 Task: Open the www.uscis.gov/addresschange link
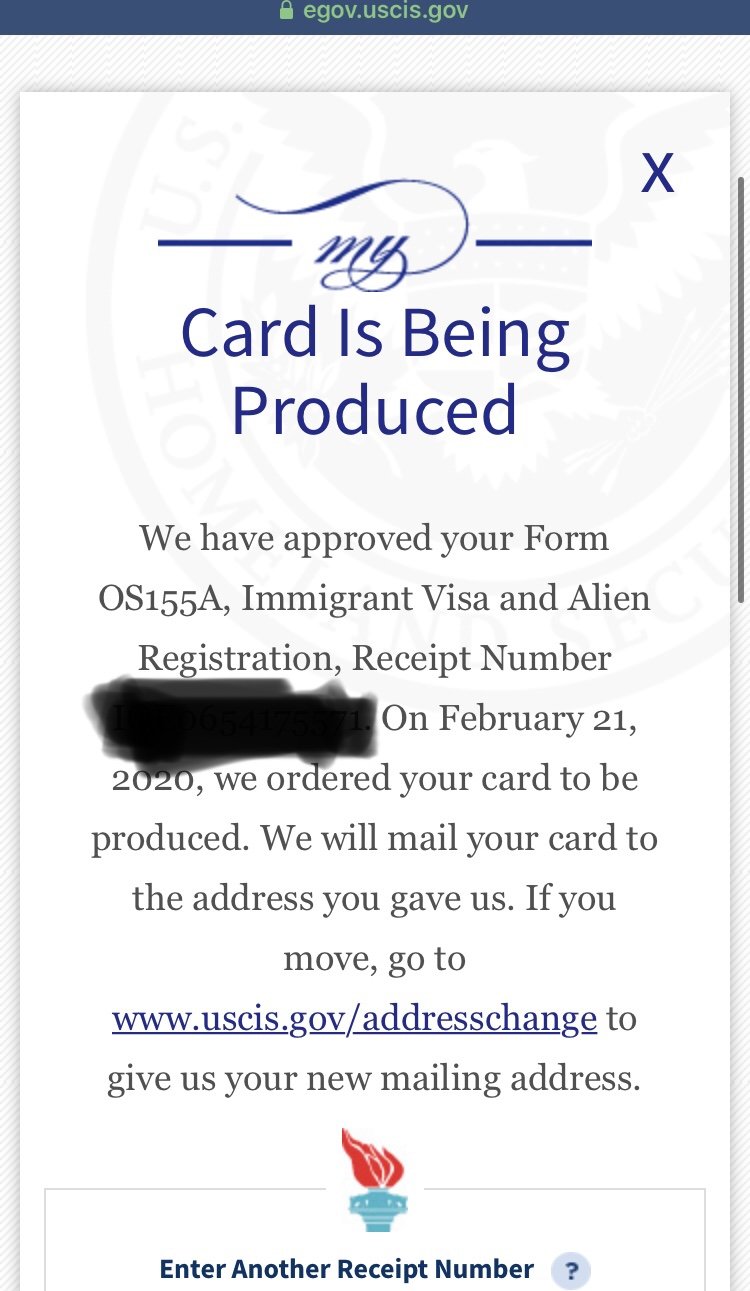tap(355, 1019)
